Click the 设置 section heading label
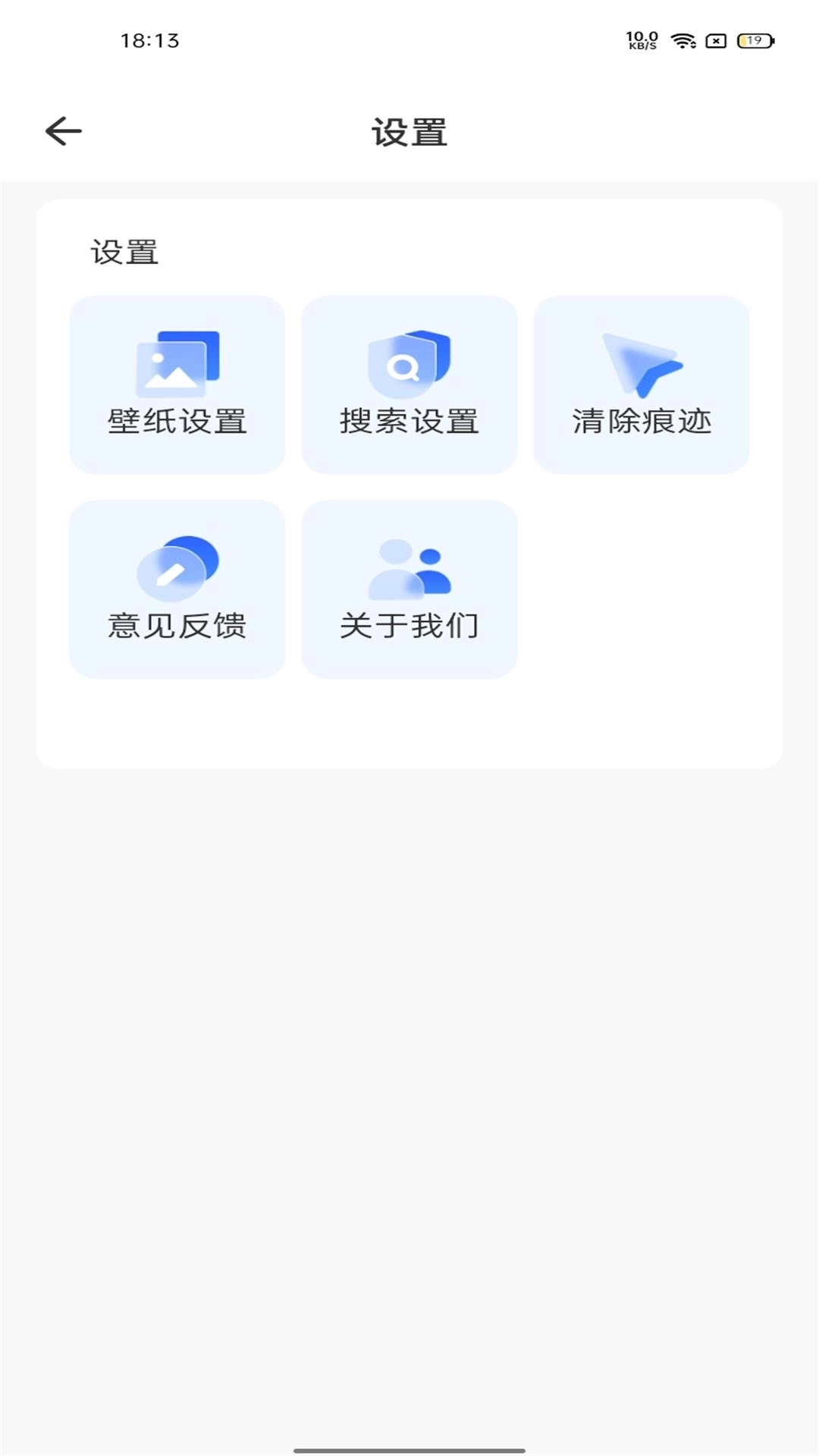Viewport: 819px width, 1456px height. tap(124, 250)
